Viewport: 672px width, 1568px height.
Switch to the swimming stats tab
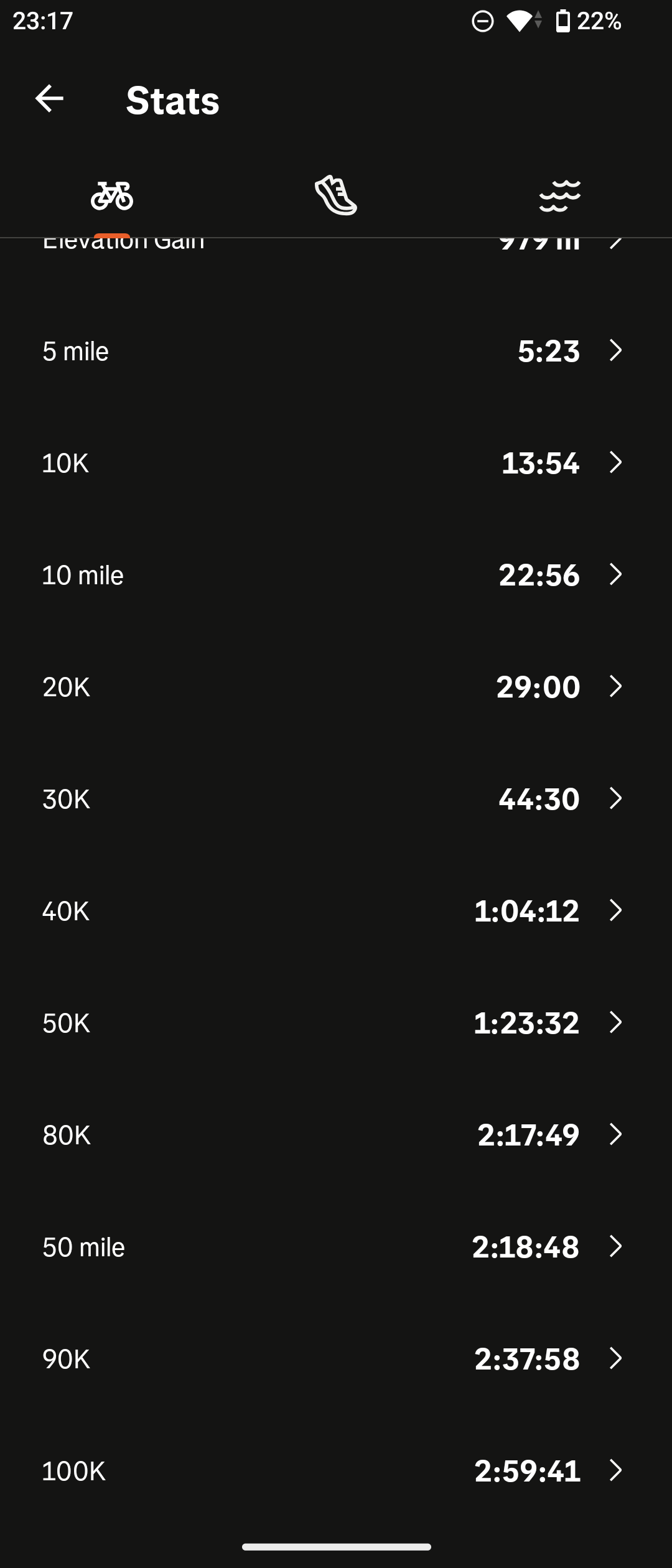[x=560, y=195]
